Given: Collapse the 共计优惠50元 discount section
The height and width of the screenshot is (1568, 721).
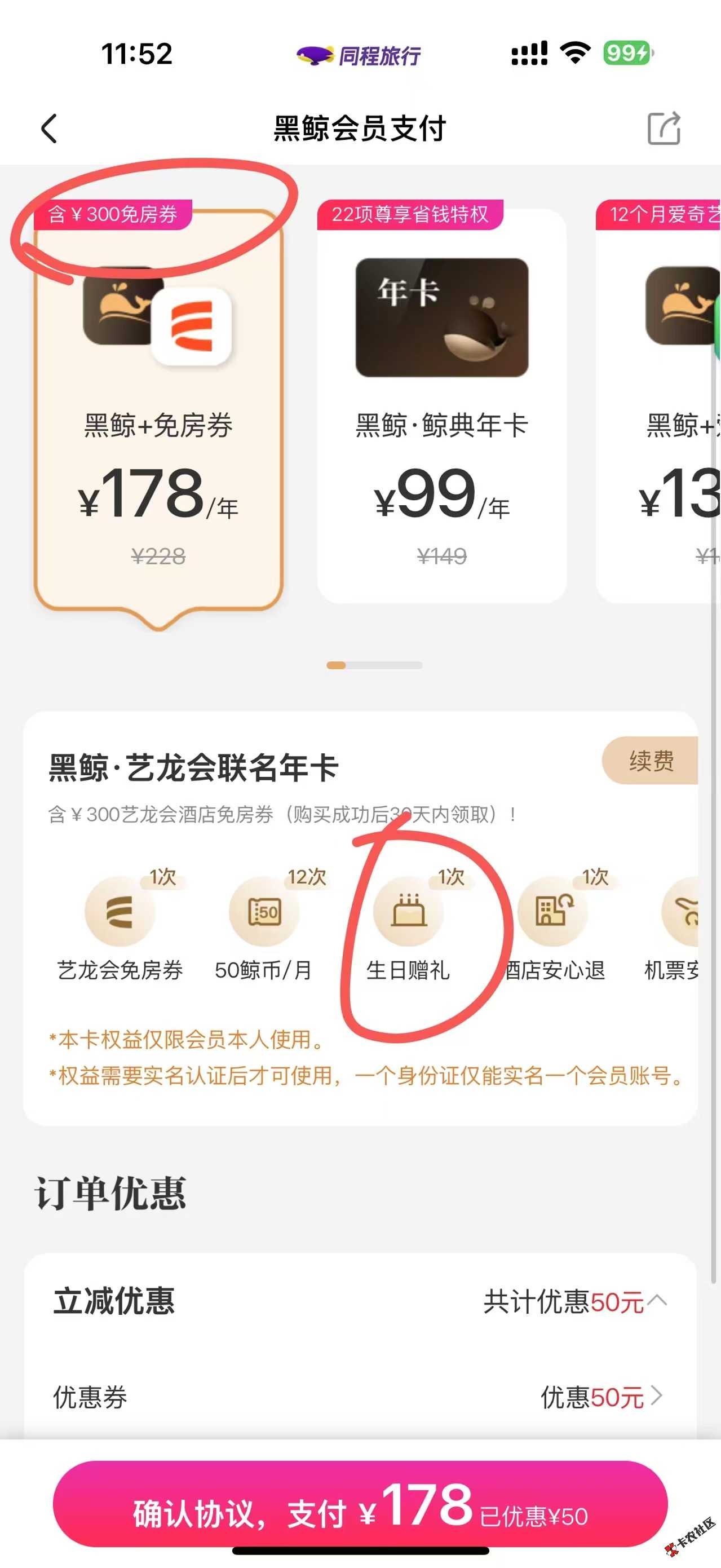Looking at the screenshot, I should 657,1301.
